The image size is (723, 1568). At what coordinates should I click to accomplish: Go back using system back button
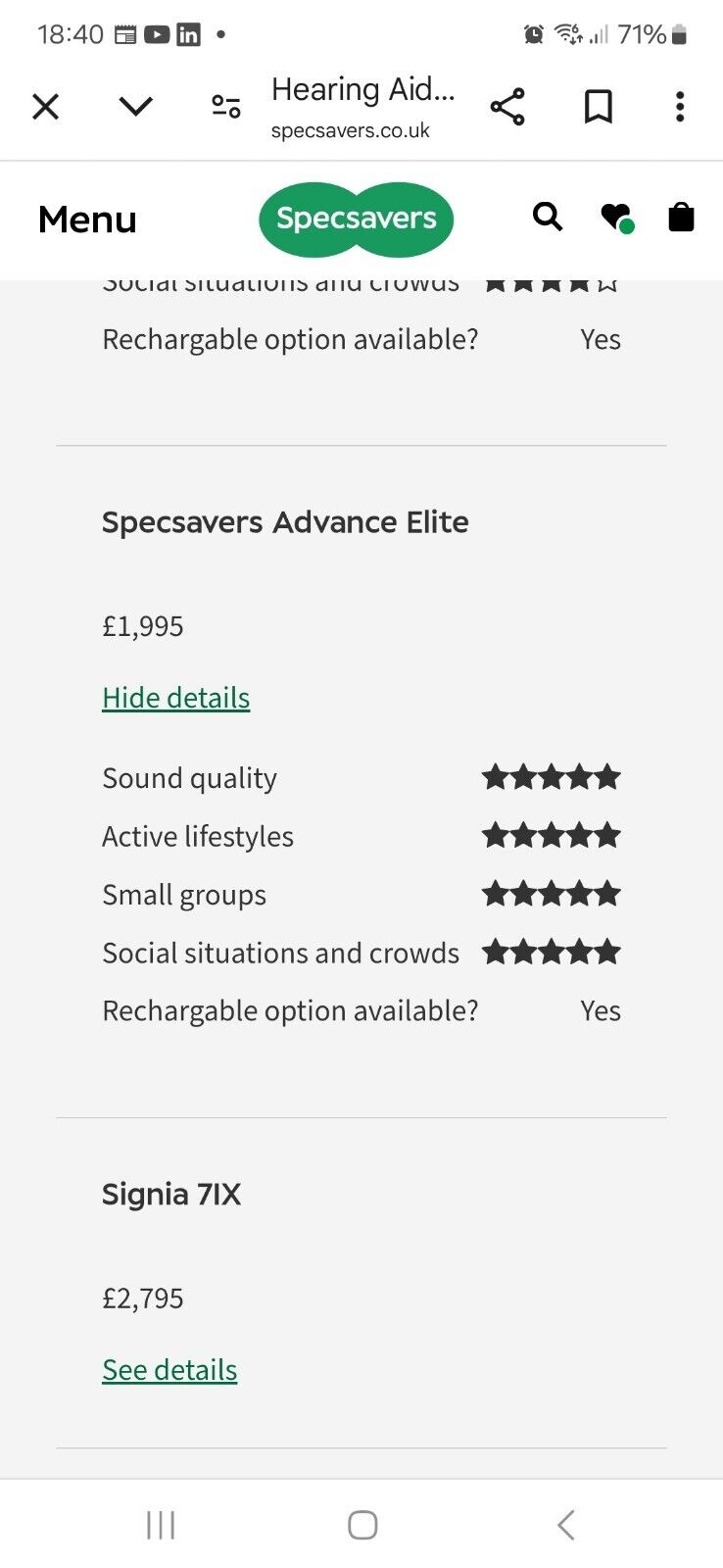565,1525
